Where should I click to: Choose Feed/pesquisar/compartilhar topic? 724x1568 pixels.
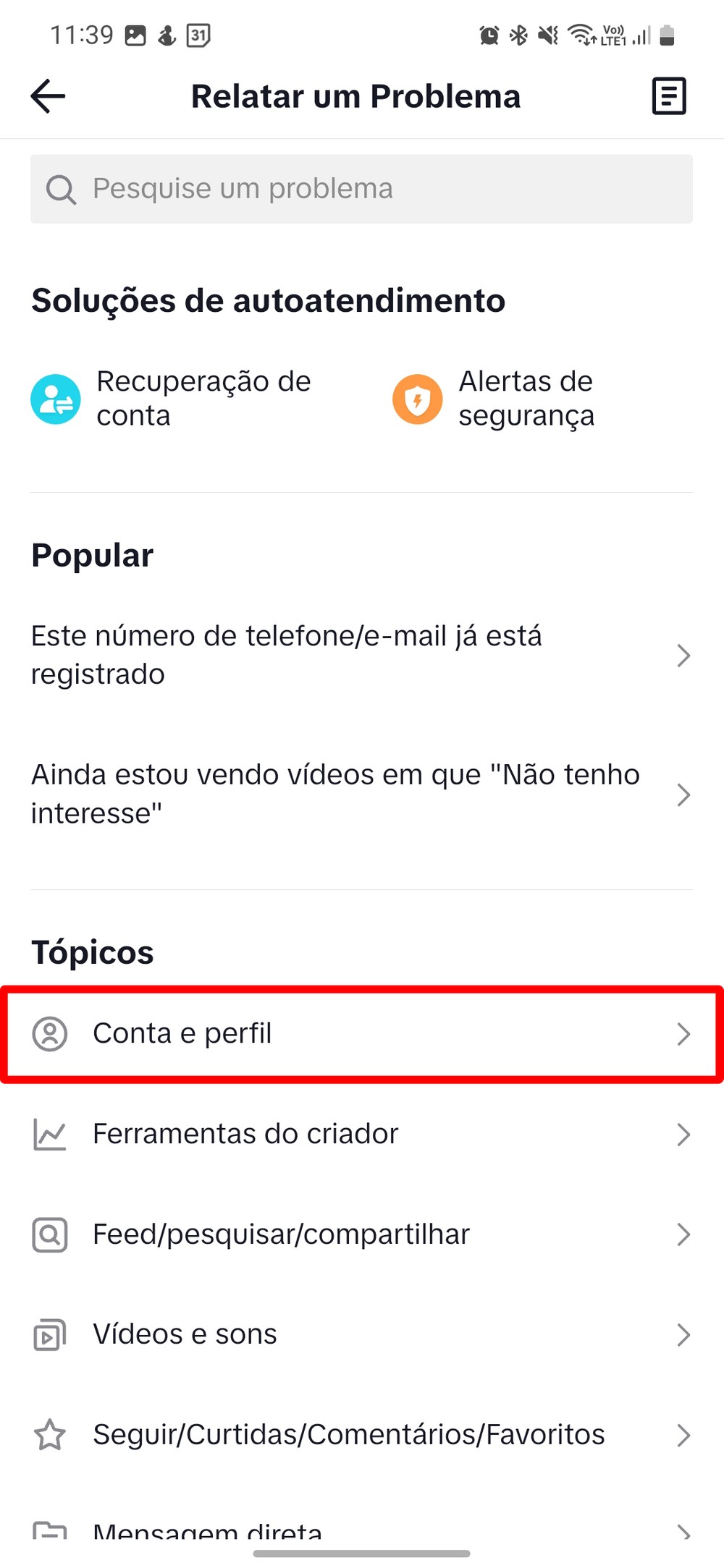click(361, 1234)
